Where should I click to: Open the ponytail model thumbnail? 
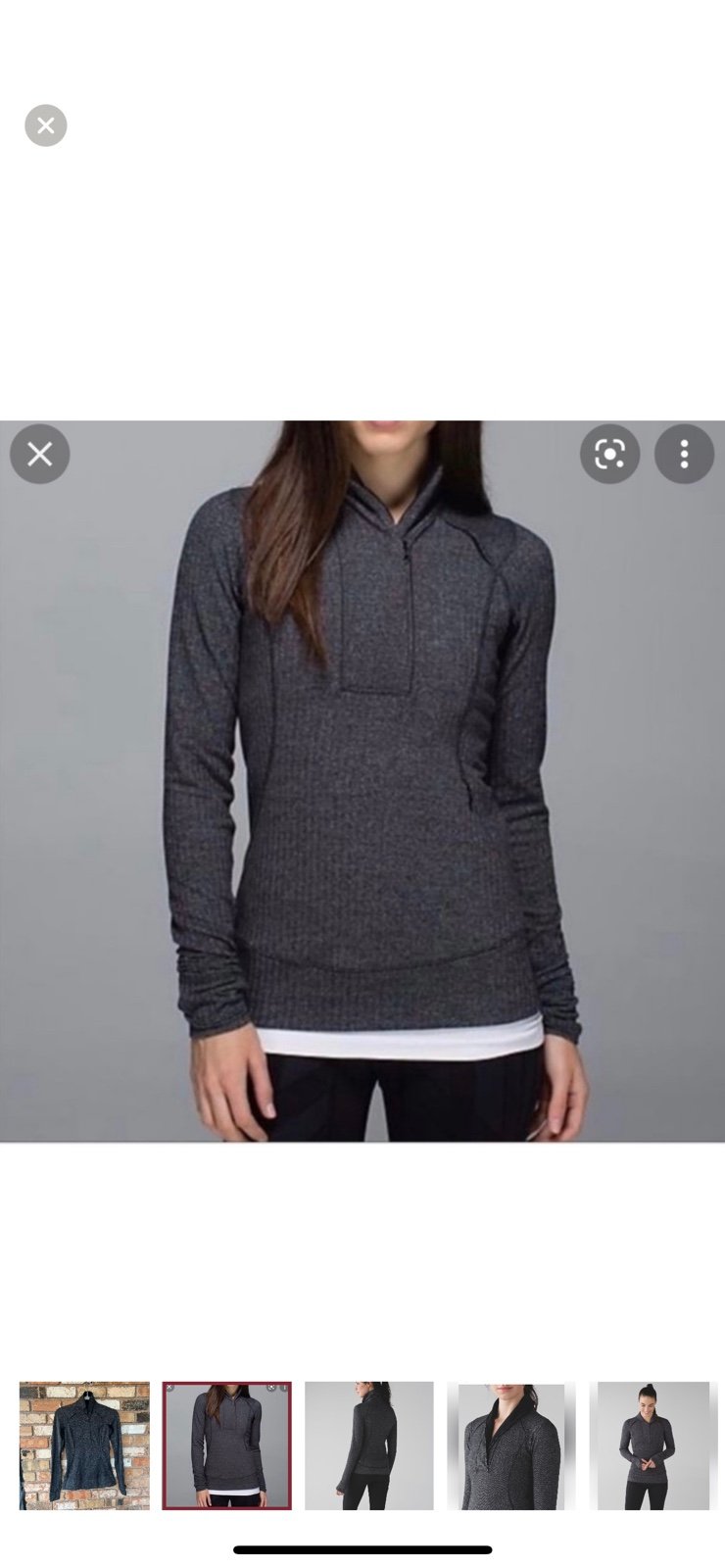pos(653,1445)
